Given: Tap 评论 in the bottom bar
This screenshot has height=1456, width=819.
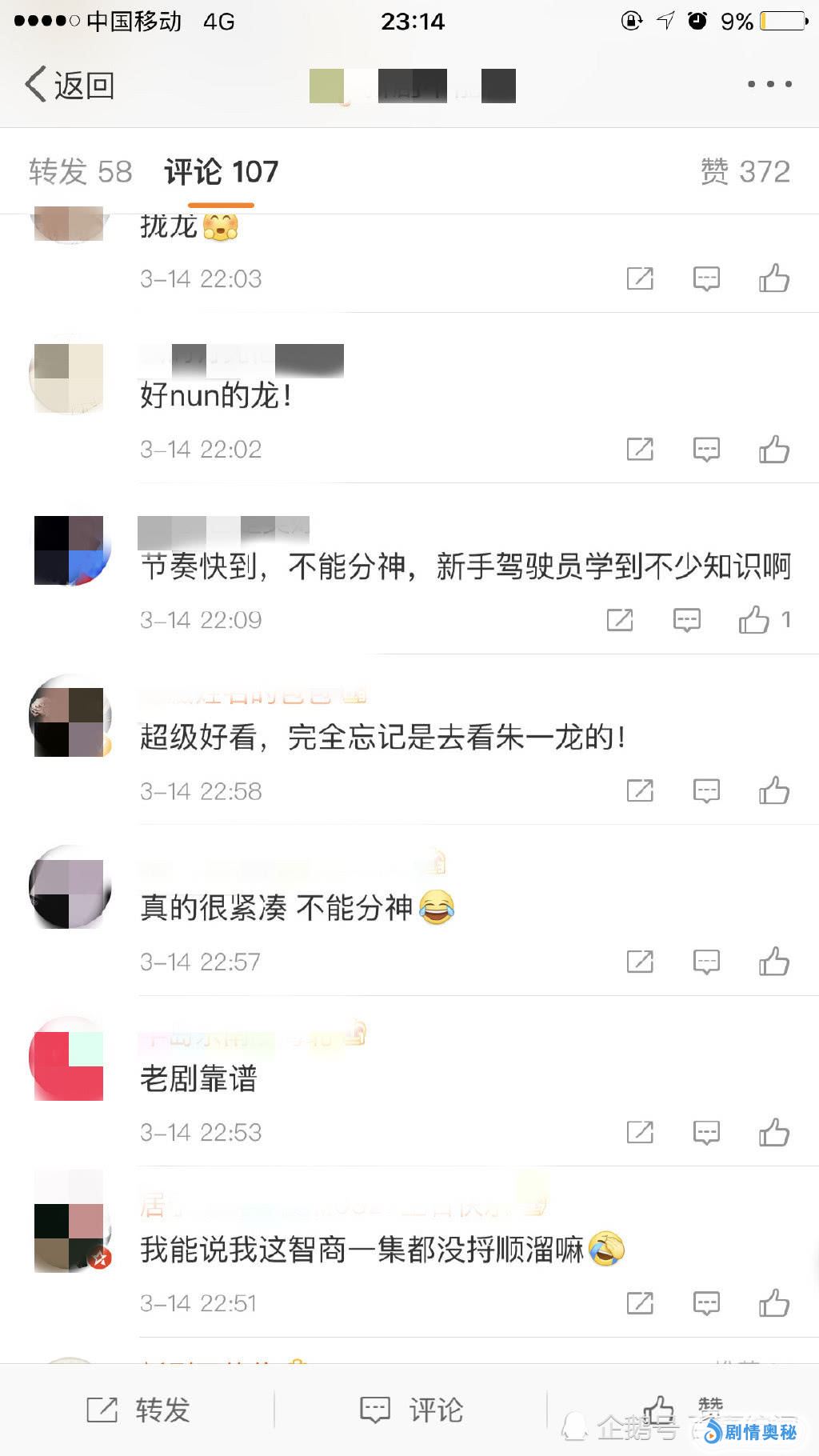Looking at the screenshot, I should tap(411, 1410).
